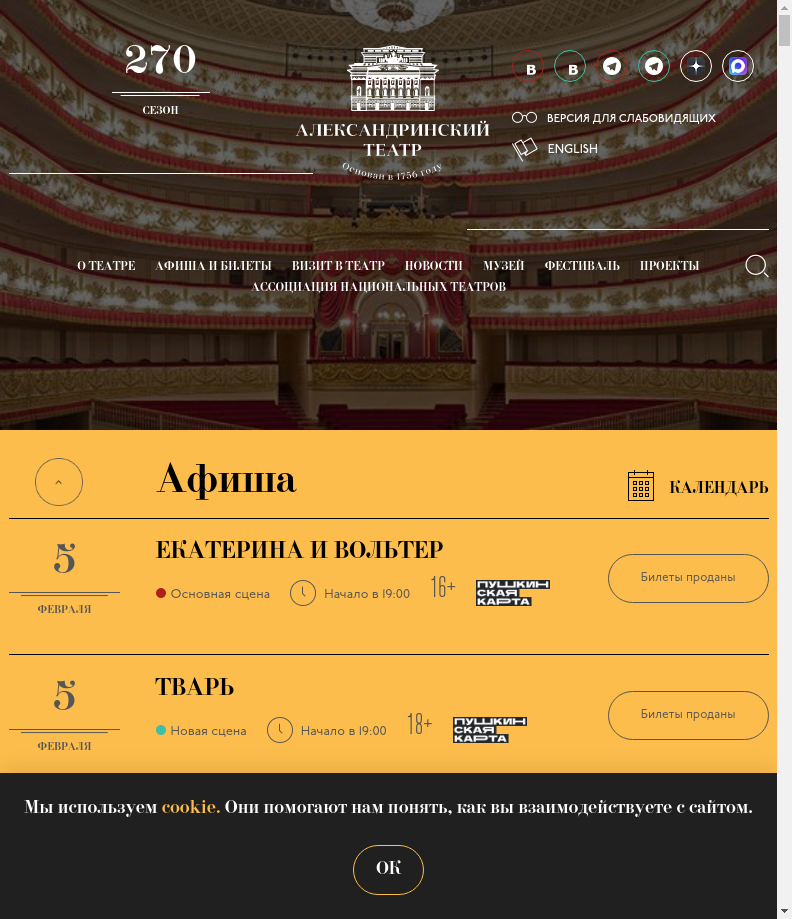792x919 pixels.
Task: Go to АФИША И БИЛЕТЫ section
Action: pos(213,266)
